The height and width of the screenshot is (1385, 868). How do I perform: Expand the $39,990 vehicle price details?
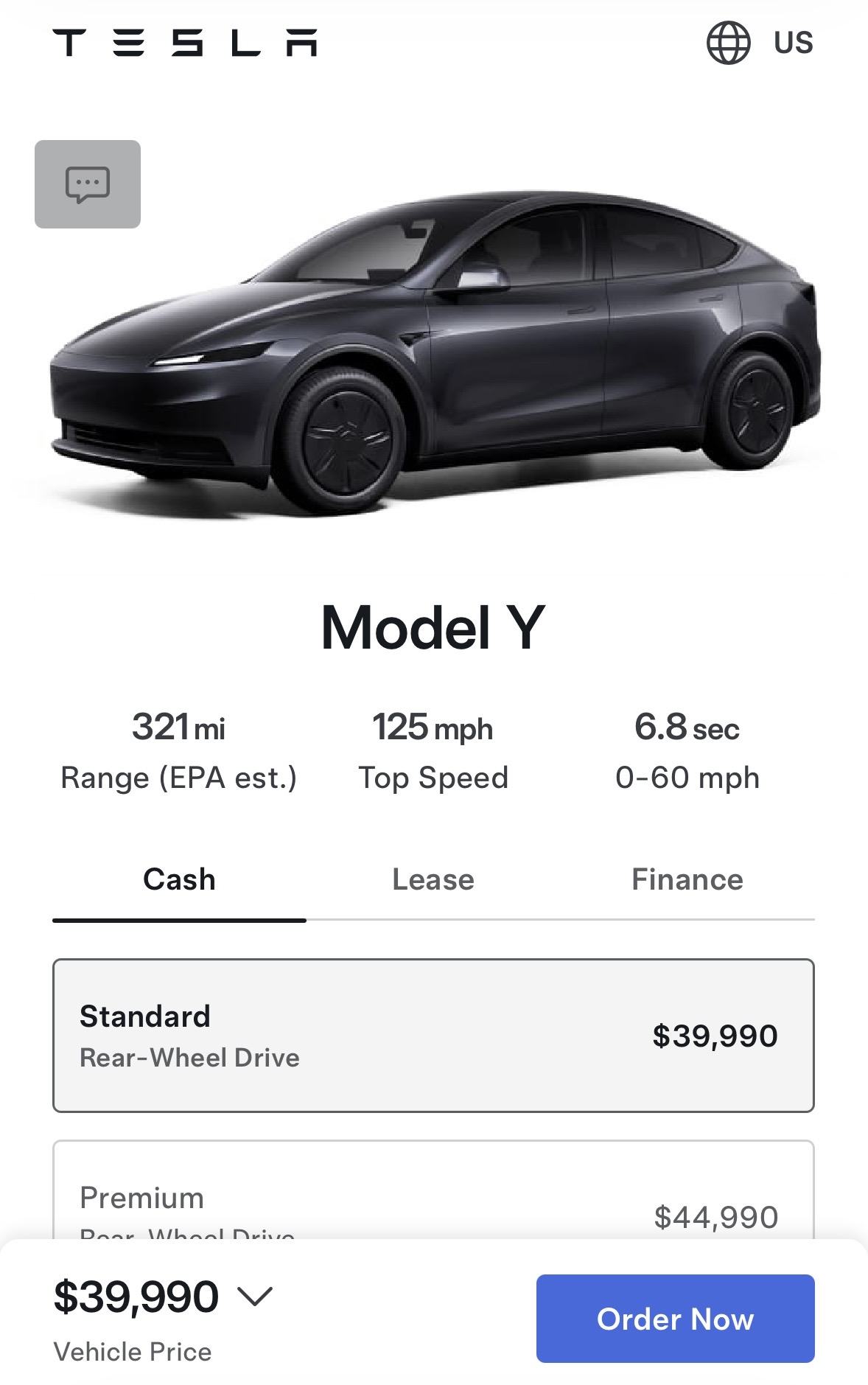pos(254,1296)
